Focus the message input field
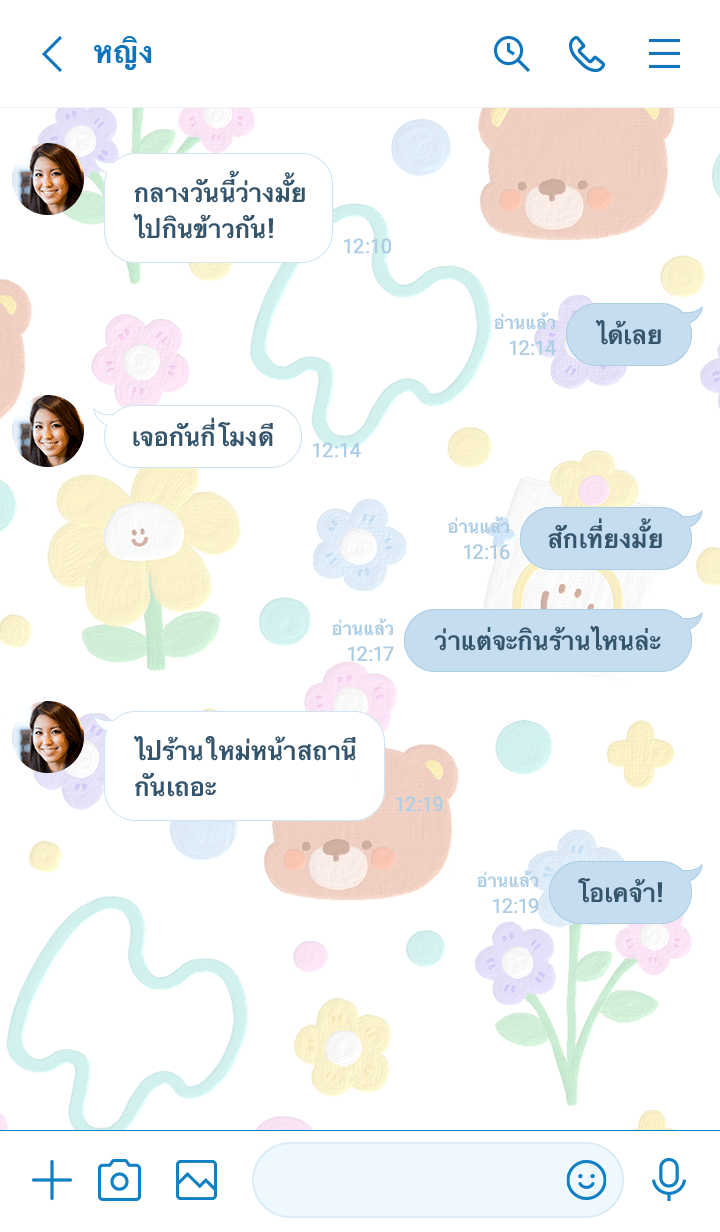The height and width of the screenshot is (1232, 720). (405, 1181)
